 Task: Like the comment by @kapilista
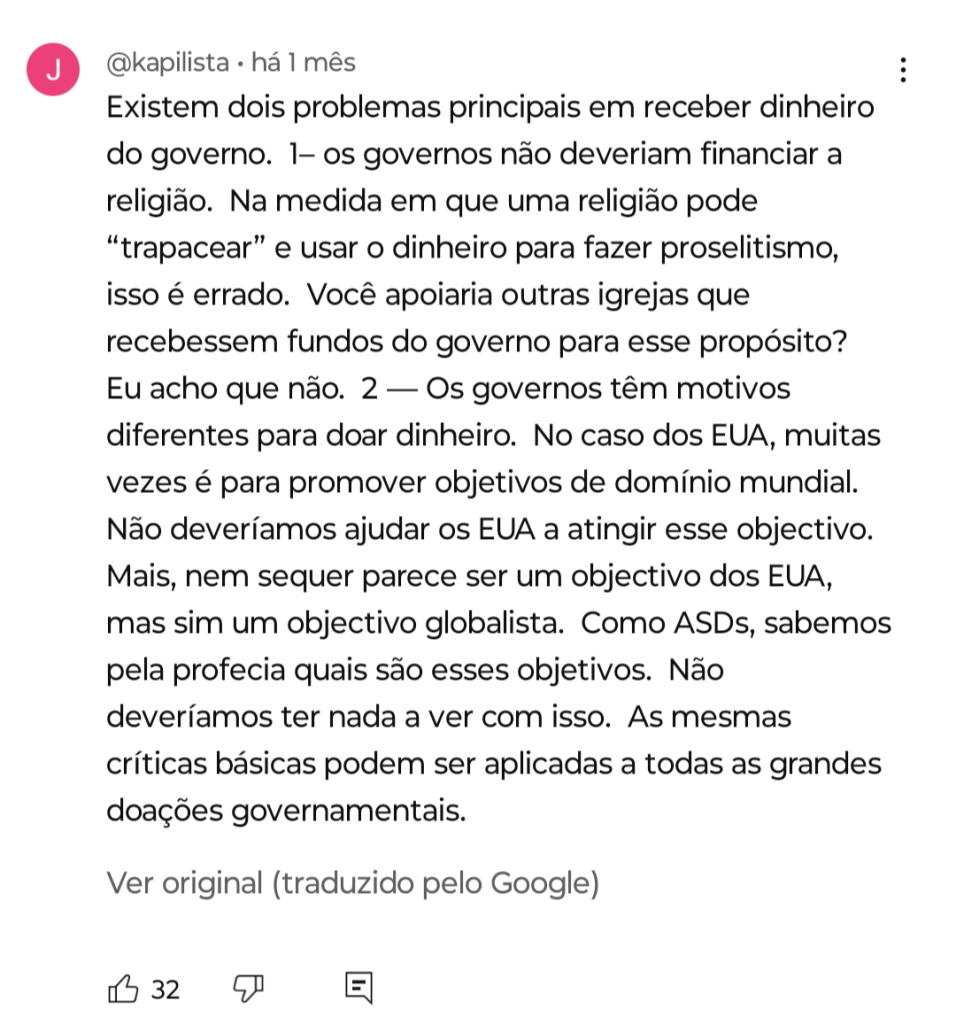point(122,989)
